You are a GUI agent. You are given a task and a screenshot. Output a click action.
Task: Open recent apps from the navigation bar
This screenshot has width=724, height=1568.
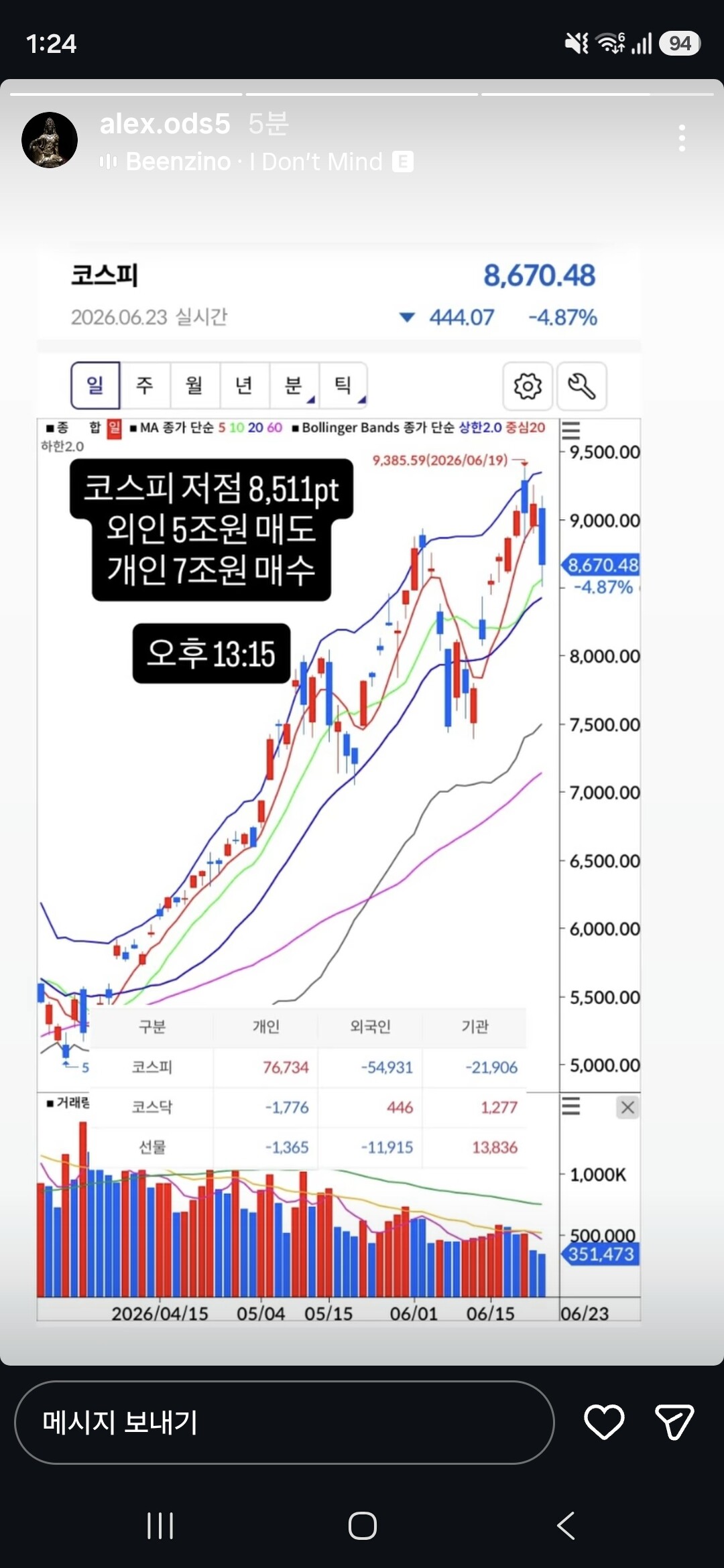point(160,1526)
